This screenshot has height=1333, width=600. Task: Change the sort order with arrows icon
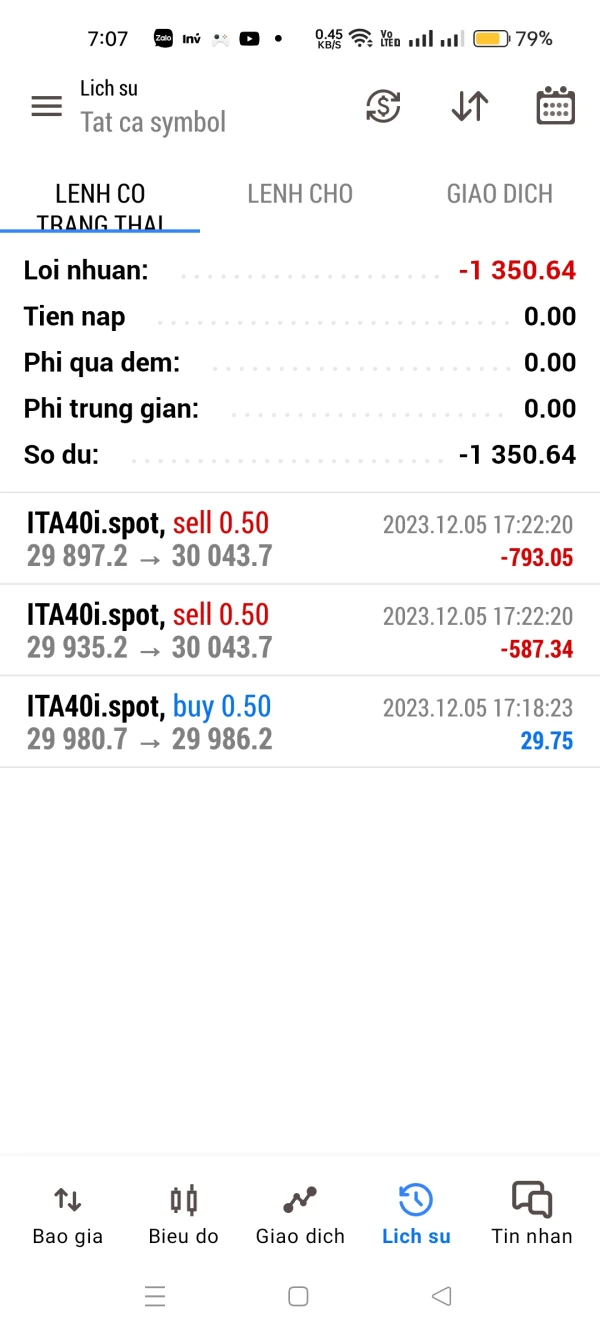pyautogui.click(x=469, y=106)
